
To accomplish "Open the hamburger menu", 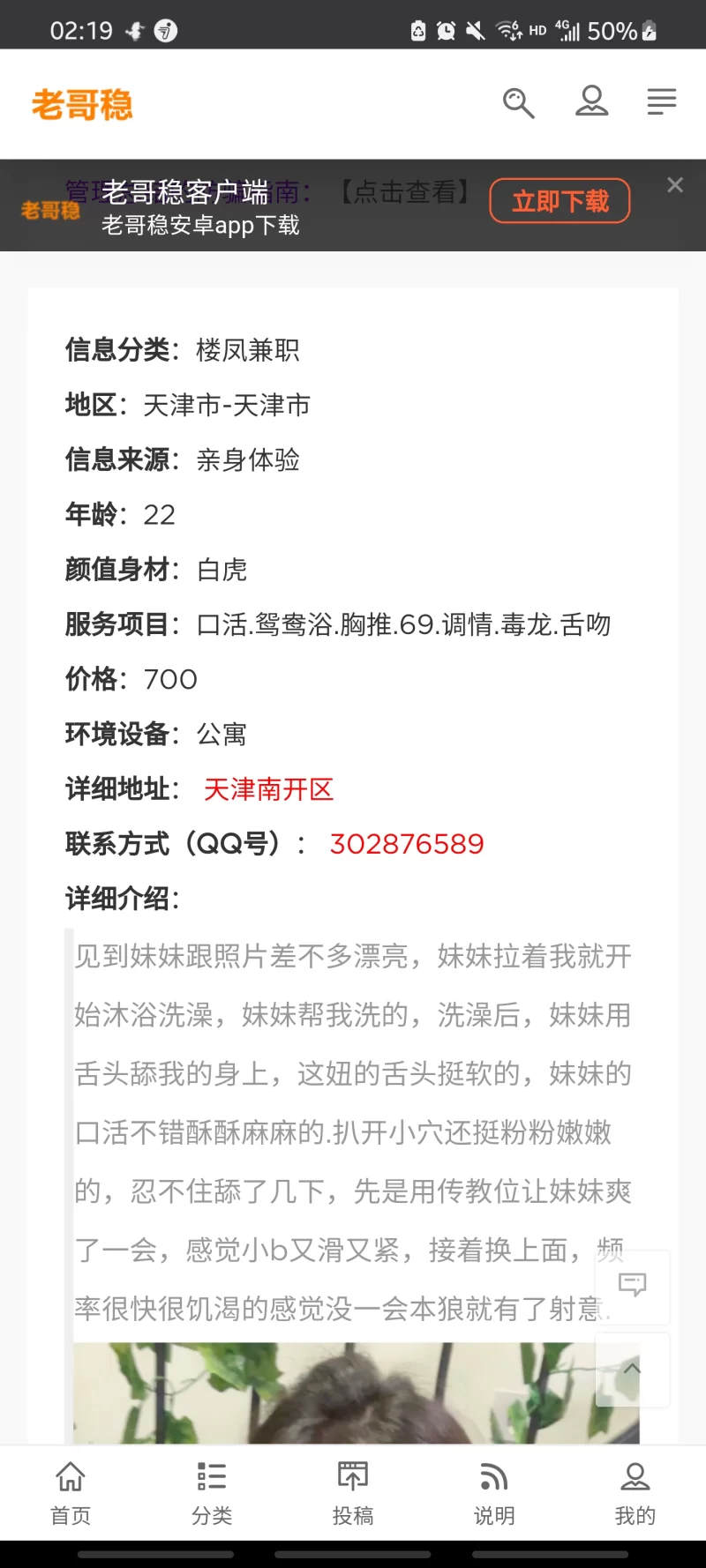I will pyautogui.click(x=661, y=102).
